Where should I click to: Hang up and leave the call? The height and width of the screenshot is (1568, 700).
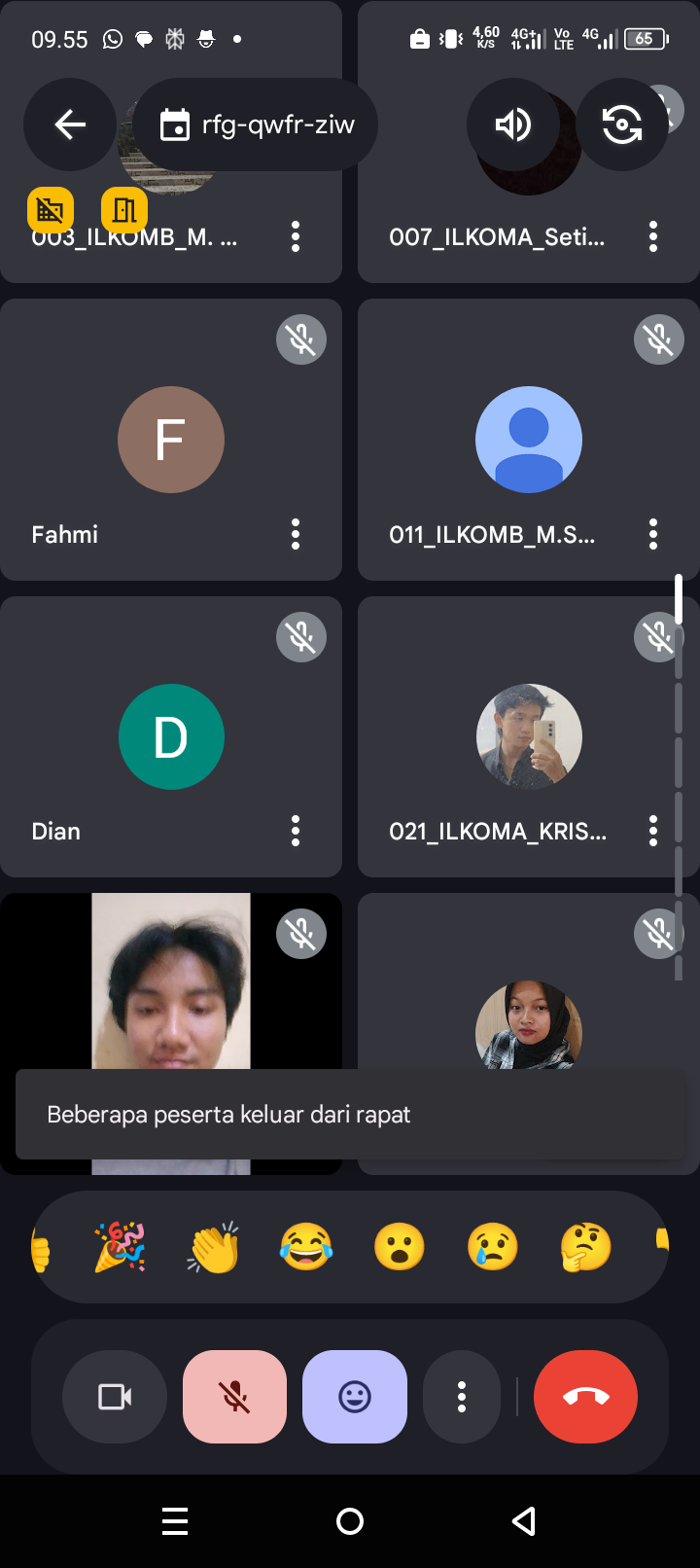coord(585,1397)
